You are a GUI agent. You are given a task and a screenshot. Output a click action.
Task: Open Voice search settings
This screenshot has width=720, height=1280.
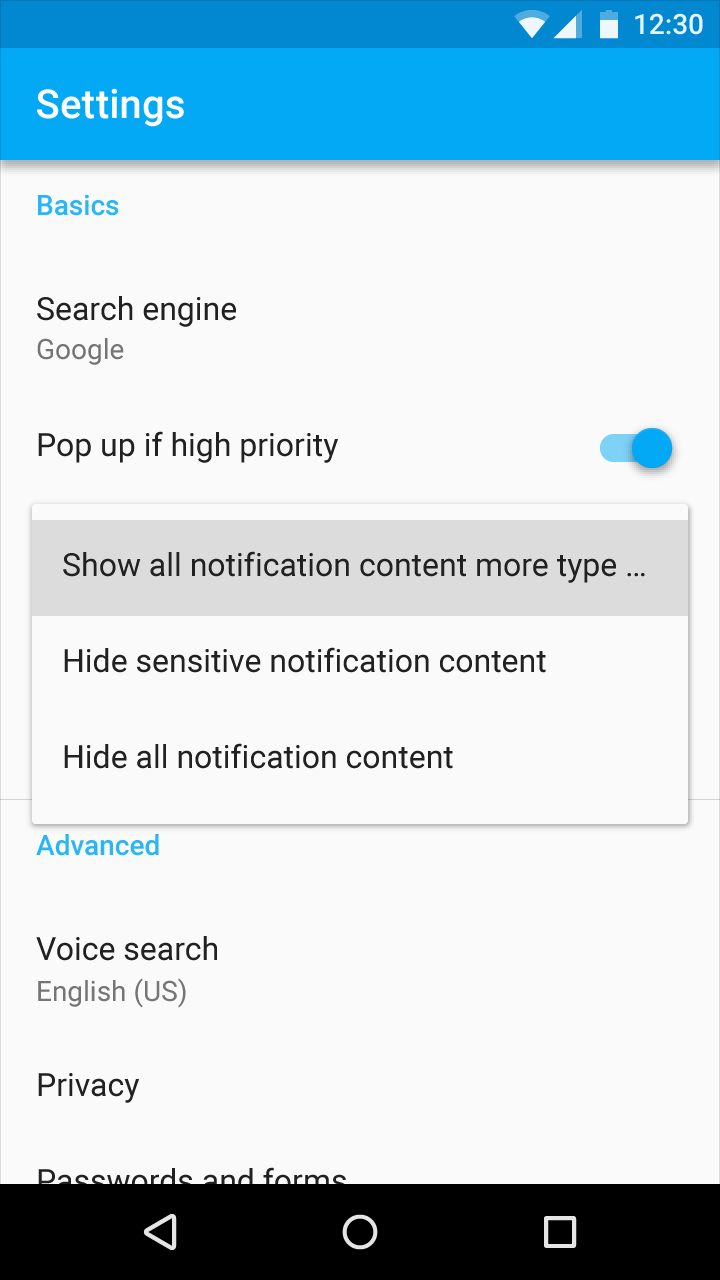tap(360, 969)
